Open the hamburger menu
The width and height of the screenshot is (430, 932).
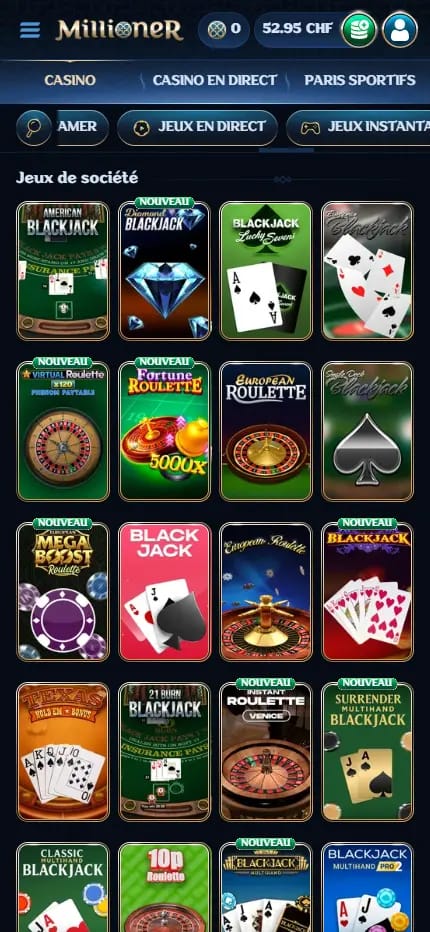coord(30,29)
